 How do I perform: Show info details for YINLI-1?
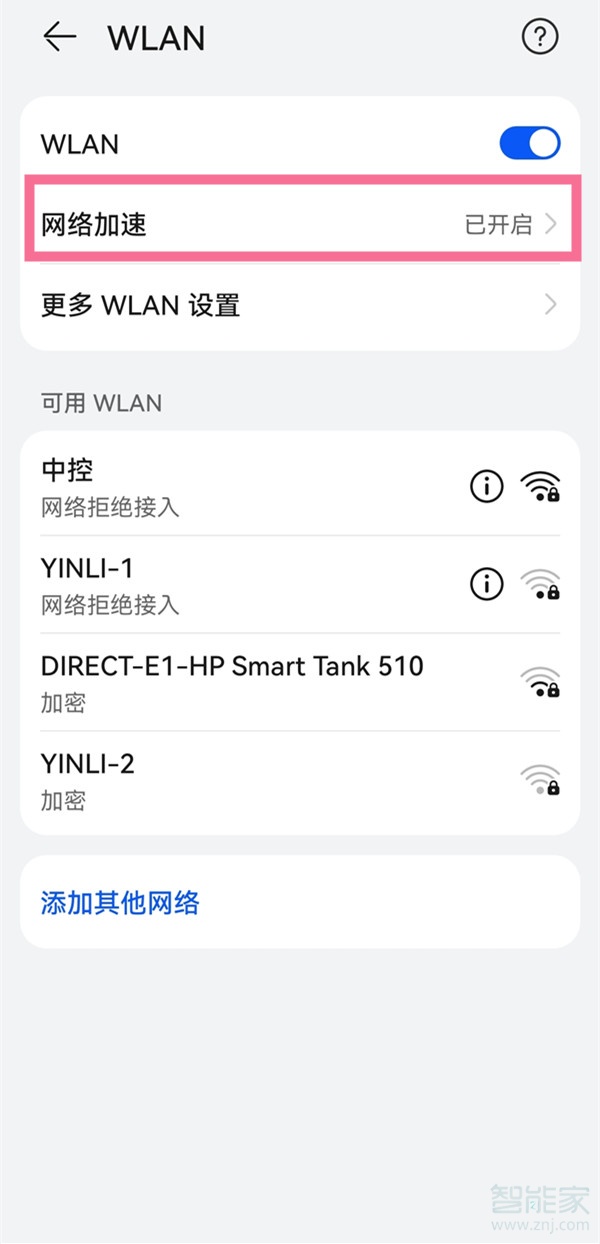pyautogui.click(x=487, y=584)
